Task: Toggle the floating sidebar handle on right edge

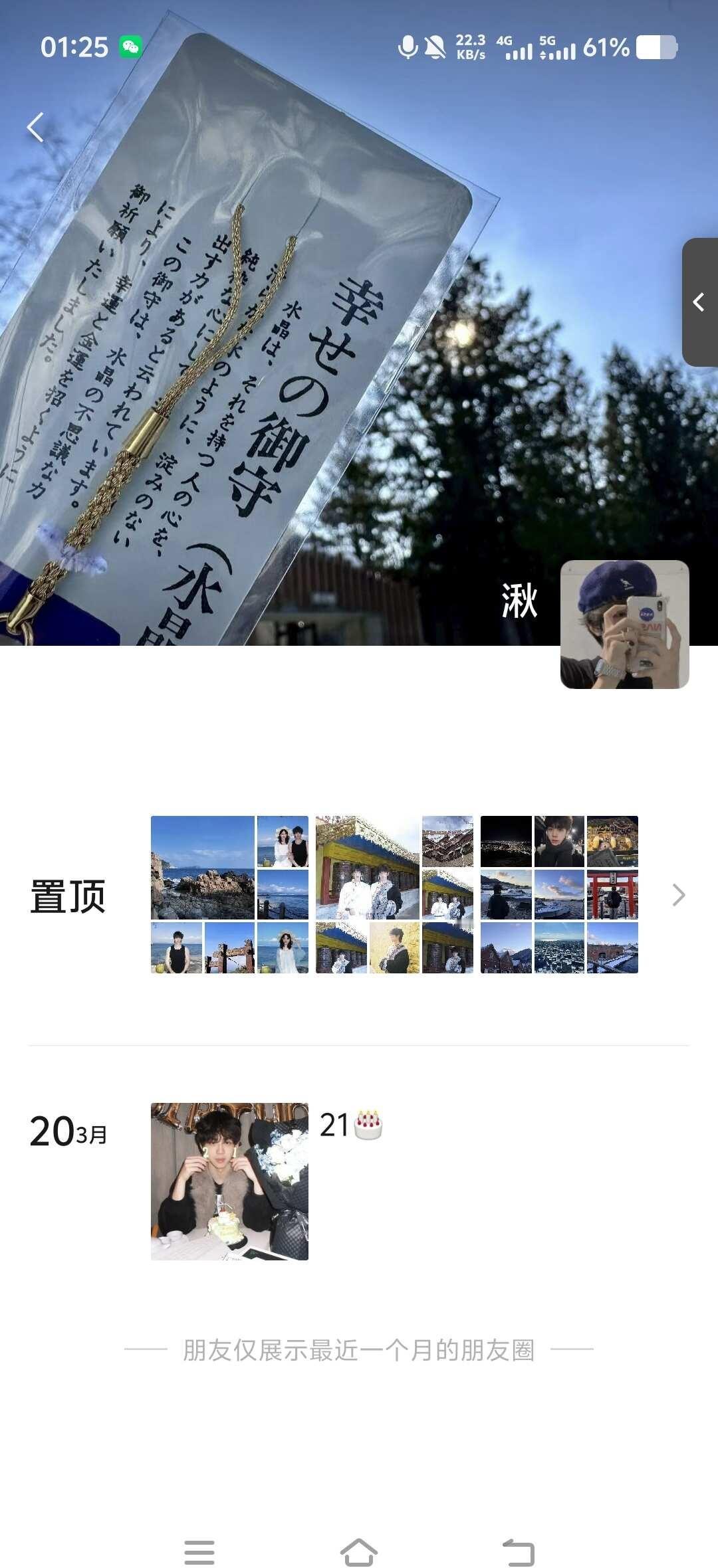Action: click(700, 302)
